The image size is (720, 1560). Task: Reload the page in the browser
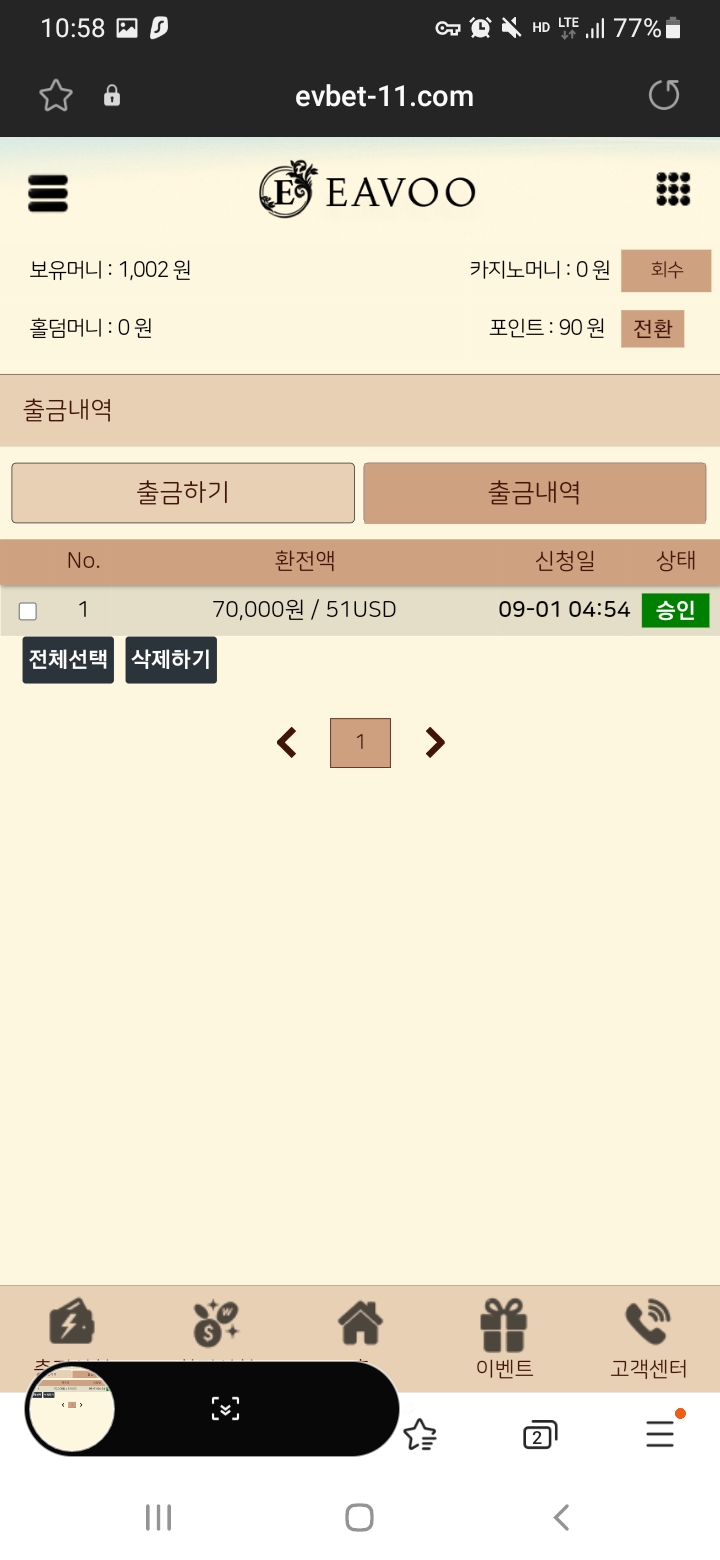coord(663,96)
